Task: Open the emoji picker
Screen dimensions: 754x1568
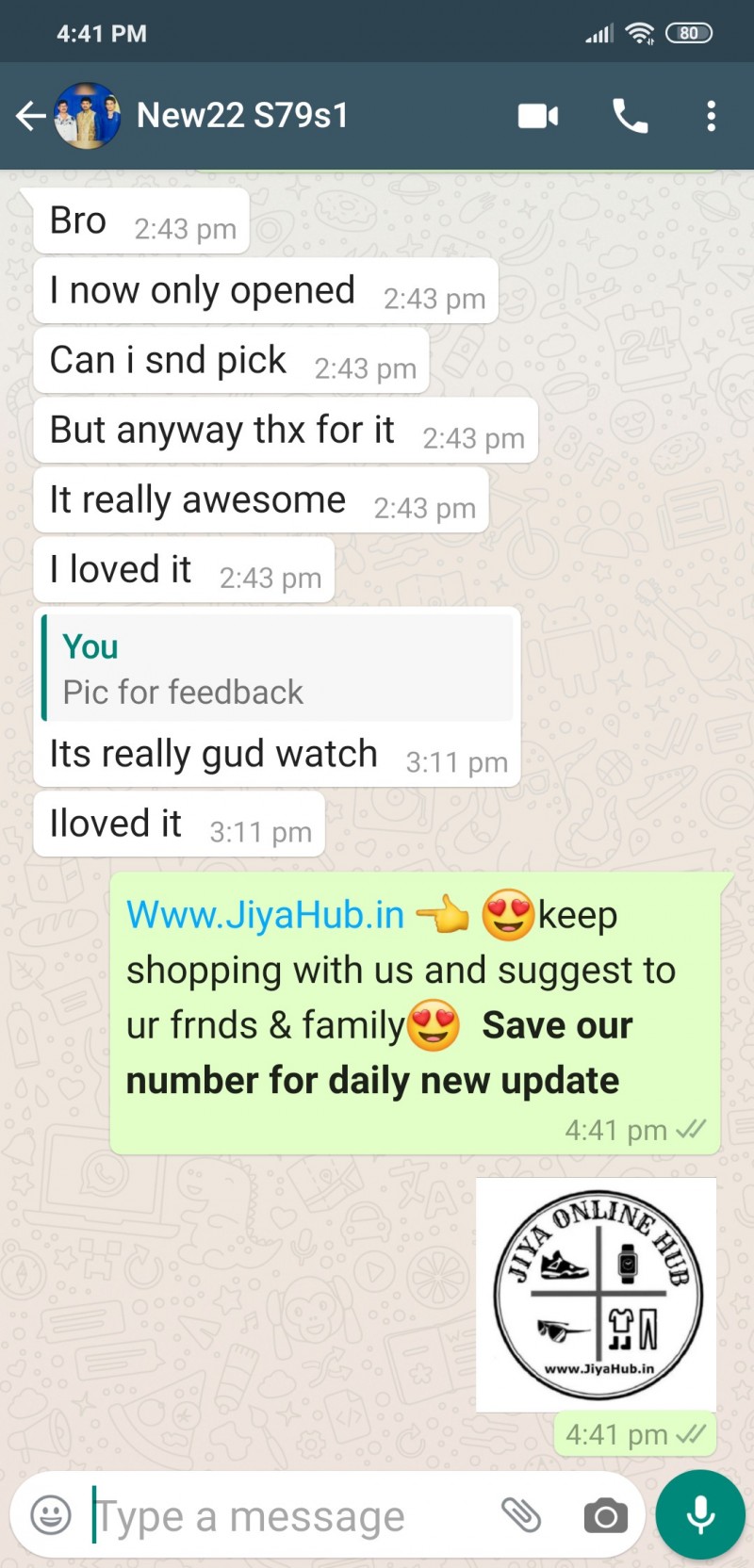Action: tap(51, 1516)
